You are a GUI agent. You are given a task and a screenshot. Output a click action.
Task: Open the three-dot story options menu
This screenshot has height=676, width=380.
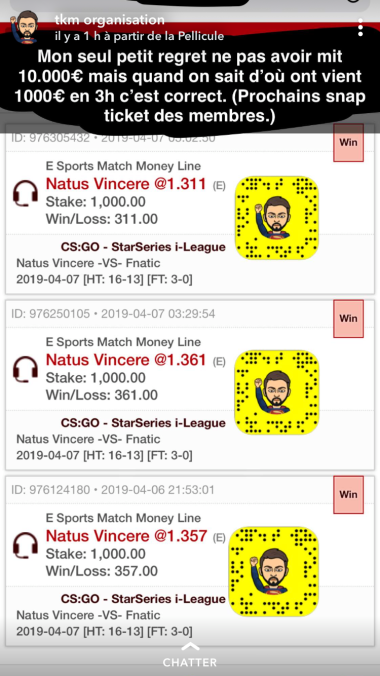pyautogui.click(x=361, y=27)
